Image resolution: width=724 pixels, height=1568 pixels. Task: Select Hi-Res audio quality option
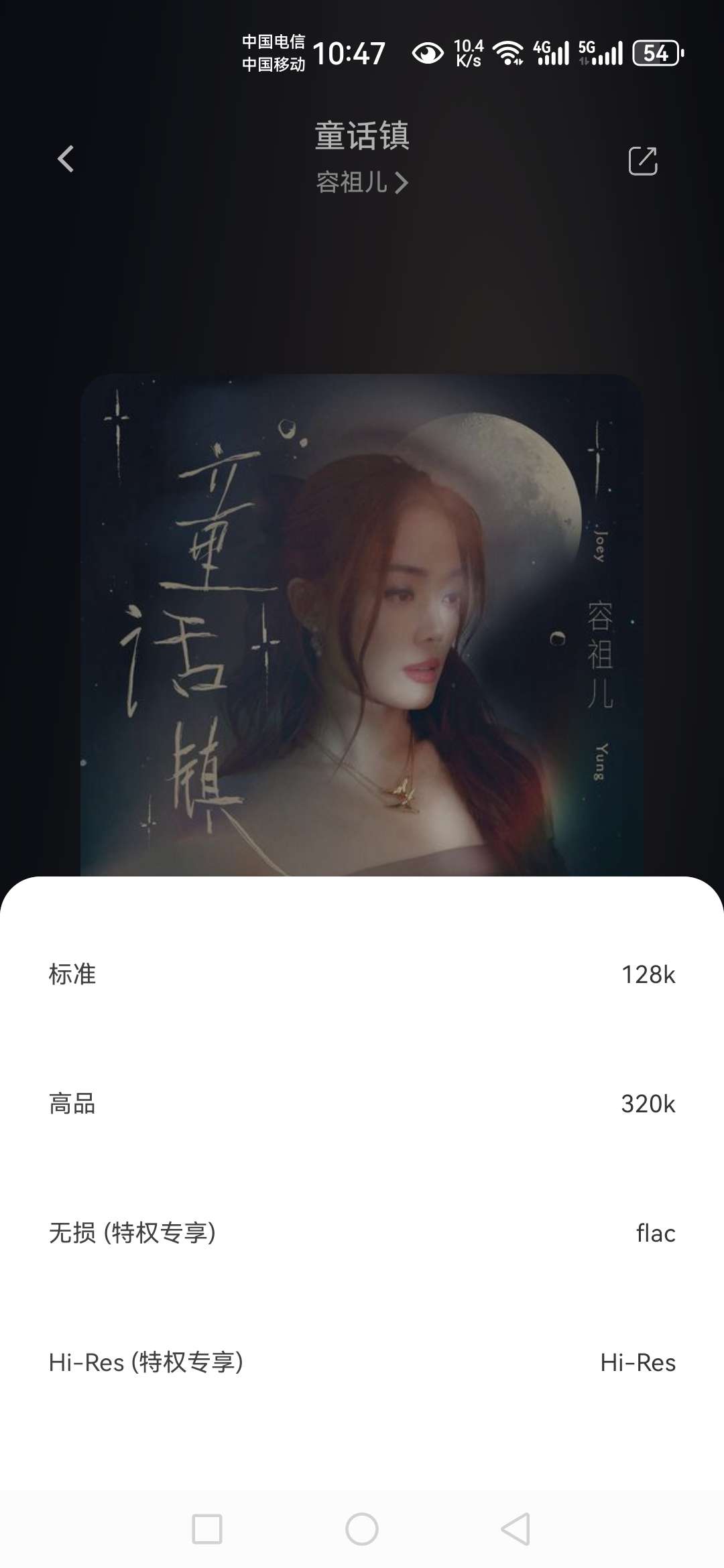pyautogui.click(x=362, y=1362)
